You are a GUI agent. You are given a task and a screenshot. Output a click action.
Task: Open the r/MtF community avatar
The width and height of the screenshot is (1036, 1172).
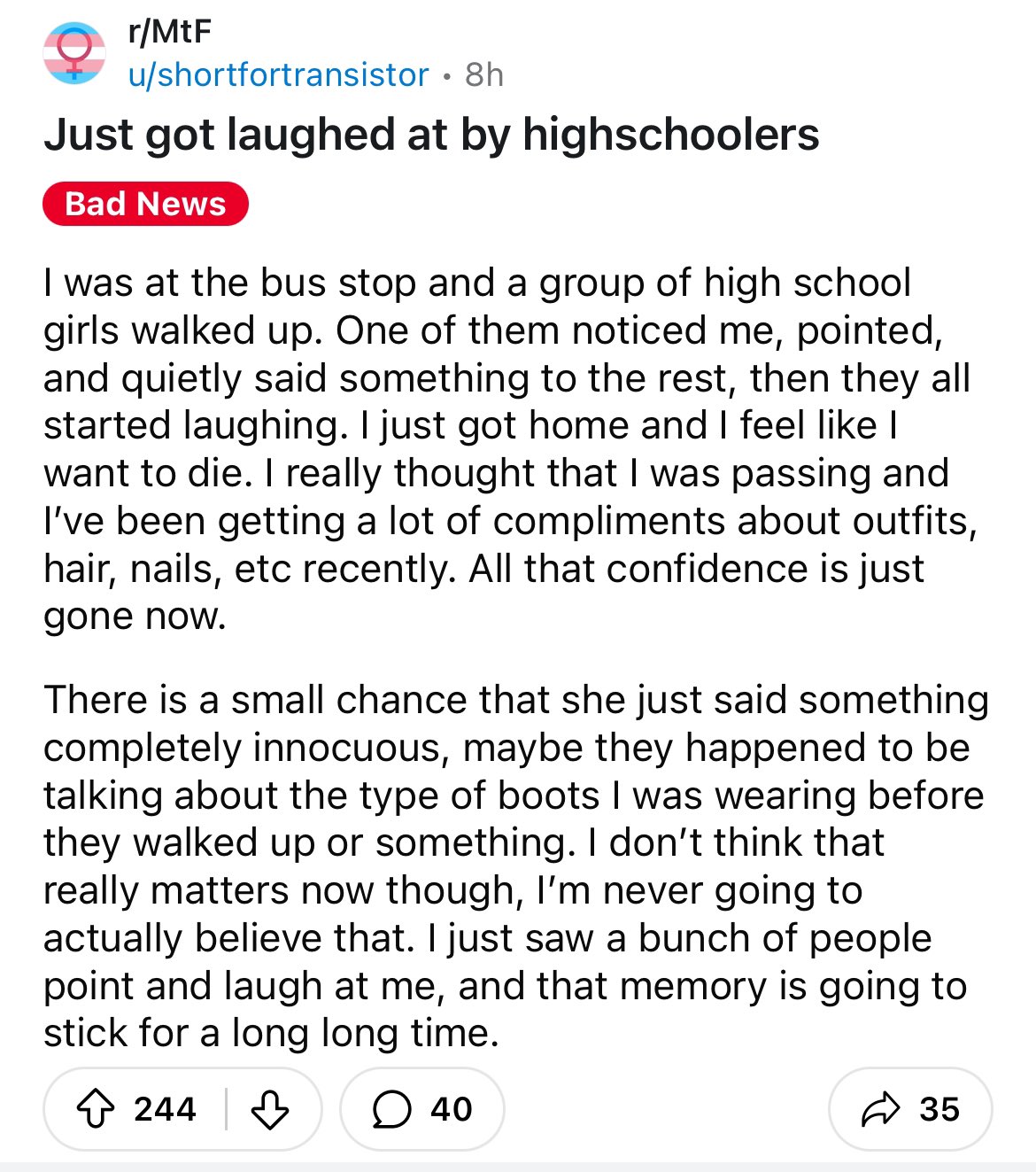(74, 53)
